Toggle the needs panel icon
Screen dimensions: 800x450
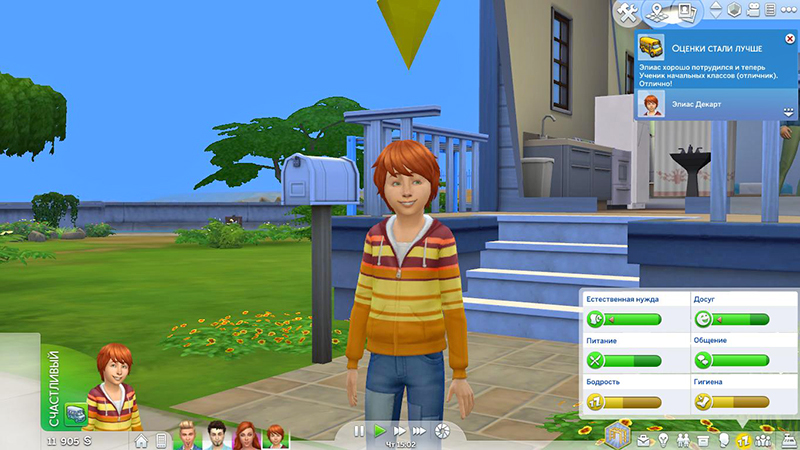pyautogui.click(x=743, y=440)
